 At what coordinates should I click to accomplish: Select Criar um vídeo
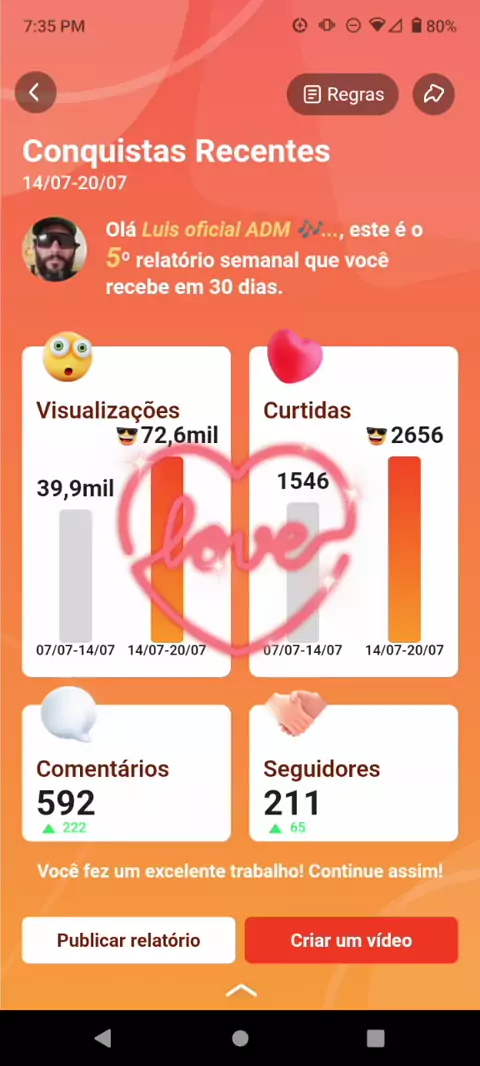352,940
